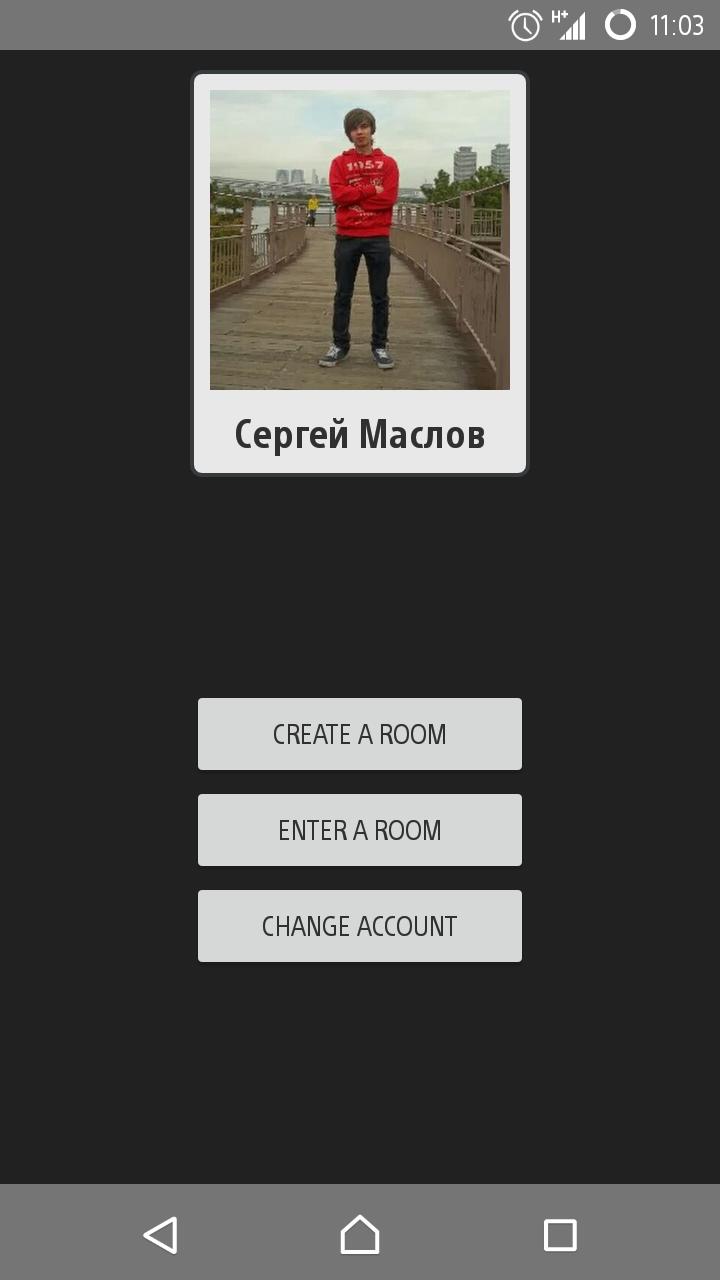Screen dimensions: 720x1280
Task: Return to the home screen
Action: tap(360, 1235)
